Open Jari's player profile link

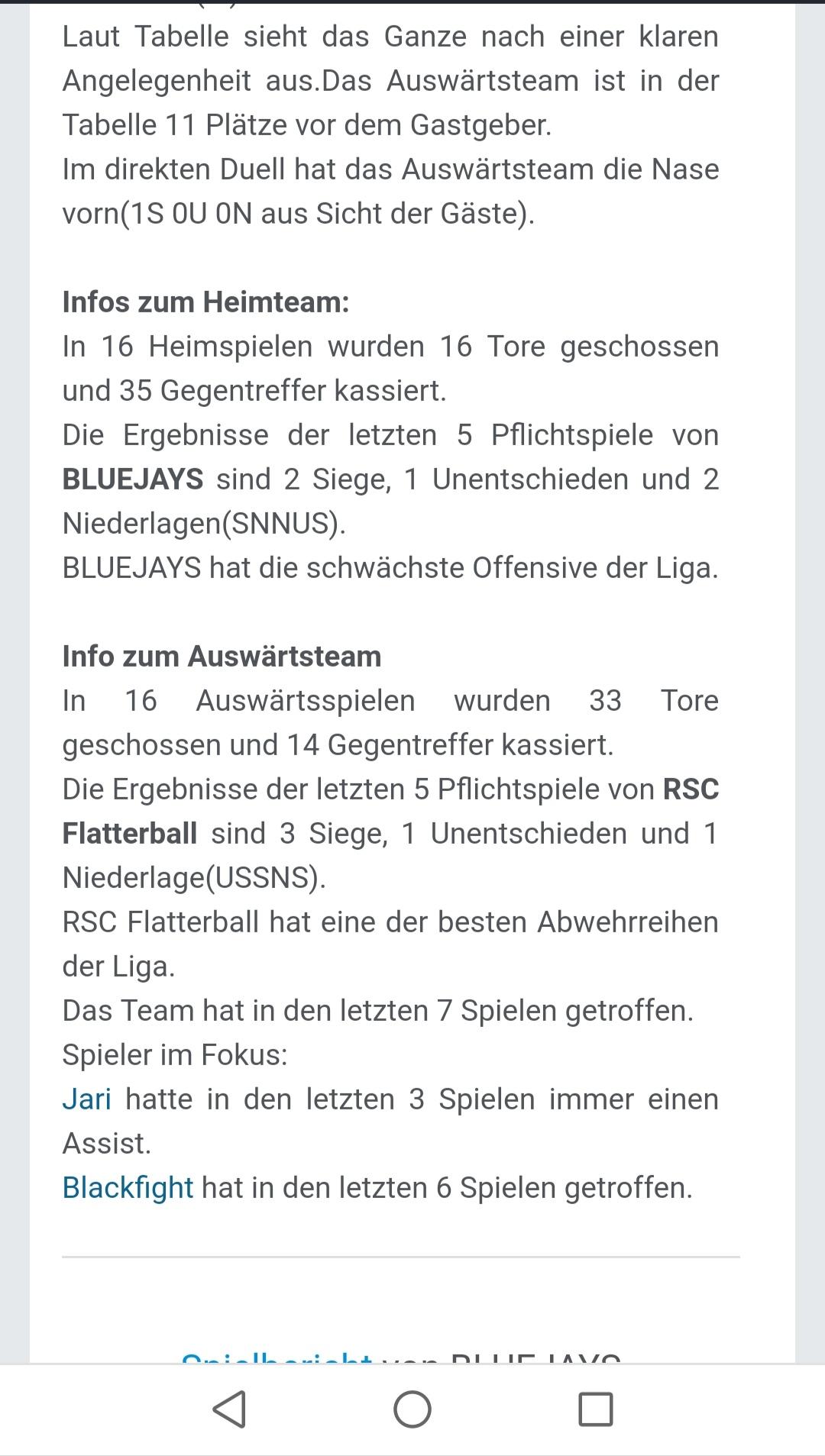coord(86,1099)
